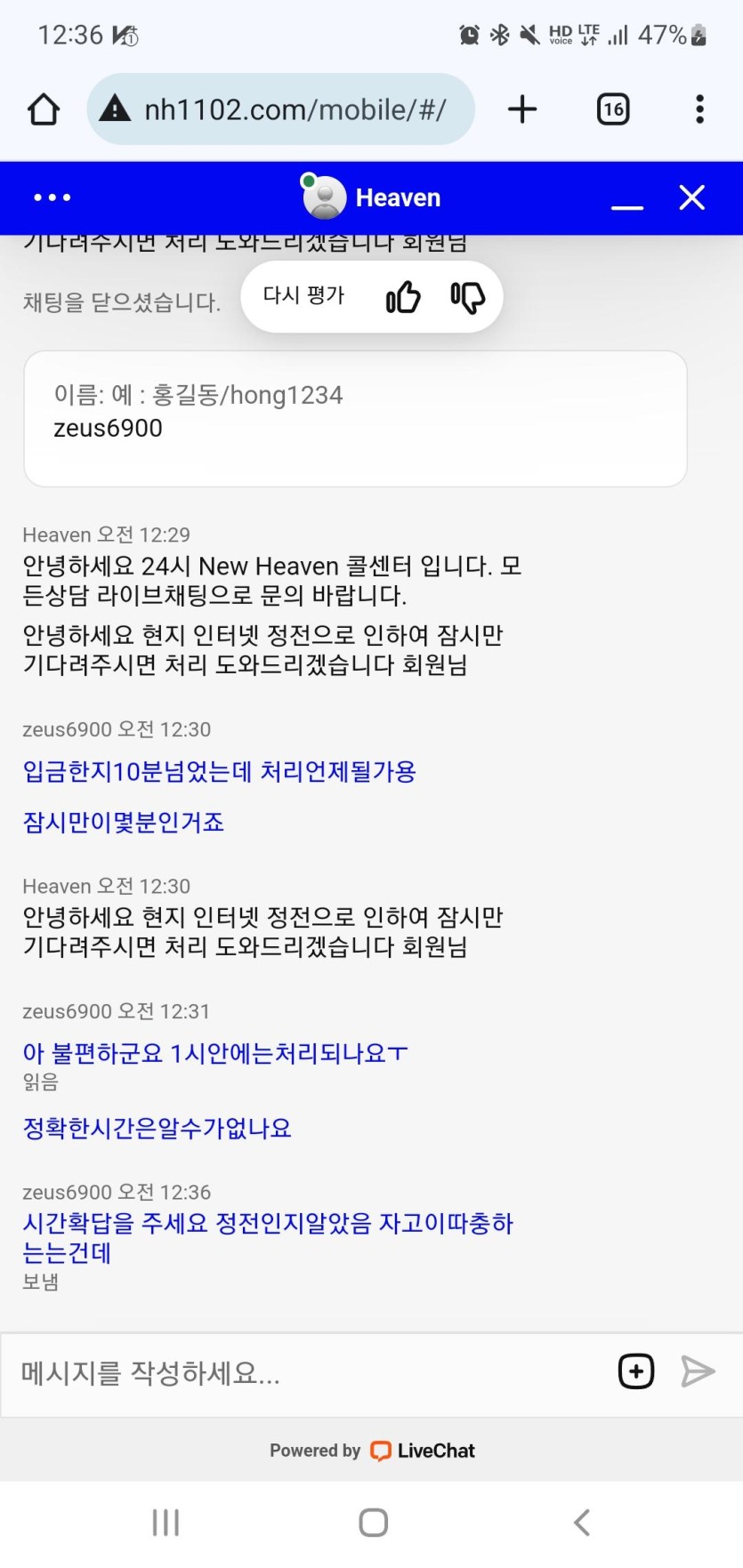Close the Heaven chat window

pyautogui.click(x=692, y=197)
